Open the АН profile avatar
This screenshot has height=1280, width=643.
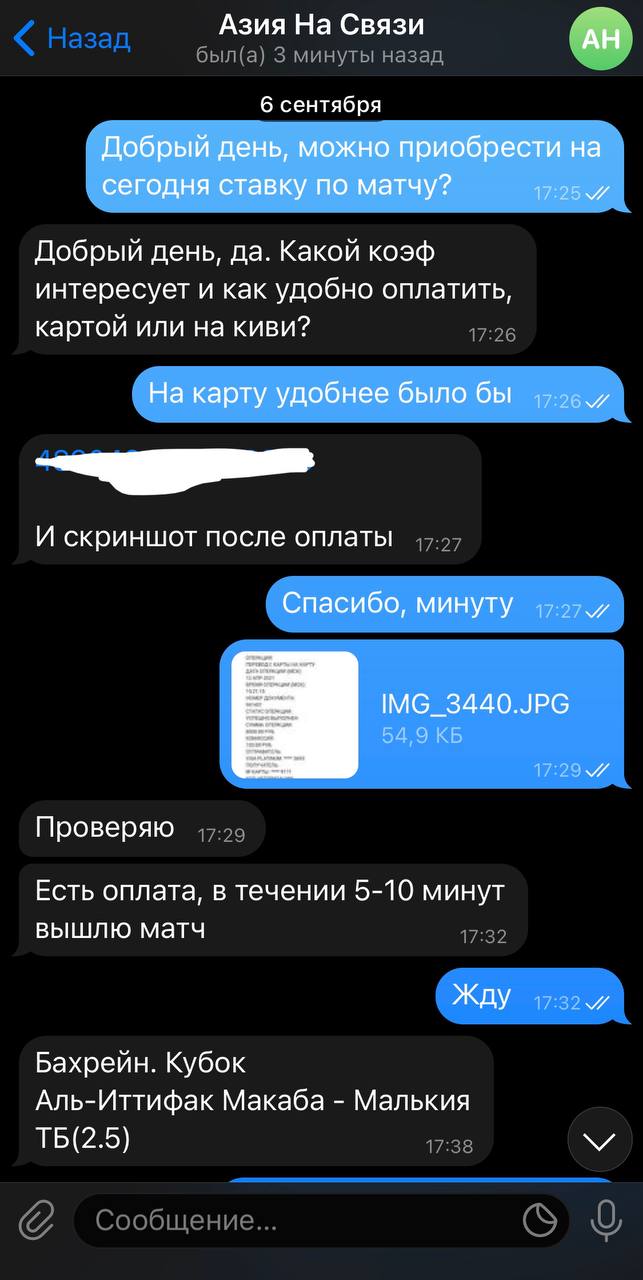click(600, 39)
